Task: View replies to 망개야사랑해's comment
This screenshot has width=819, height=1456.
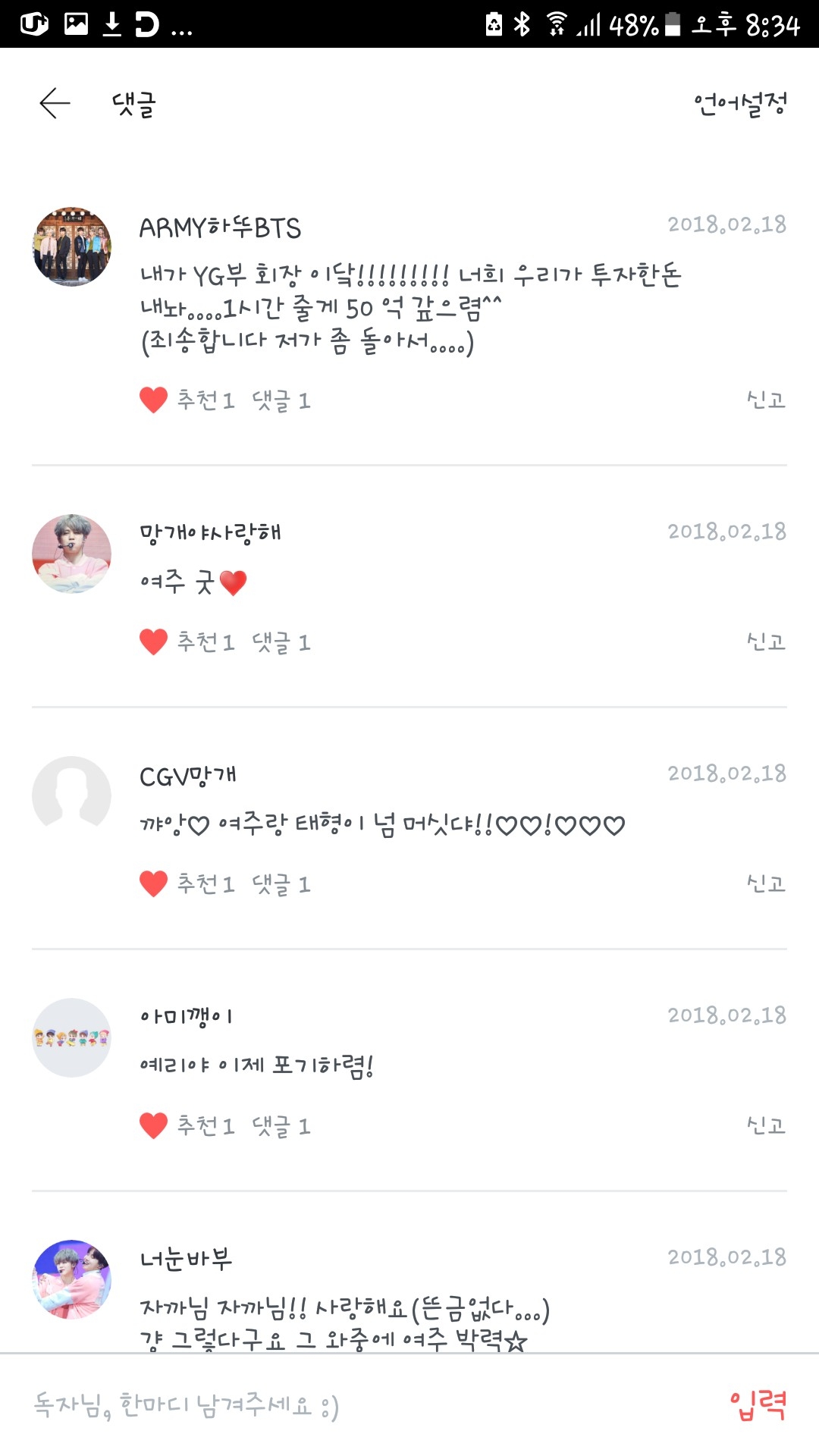Action: click(x=281, y=642)
